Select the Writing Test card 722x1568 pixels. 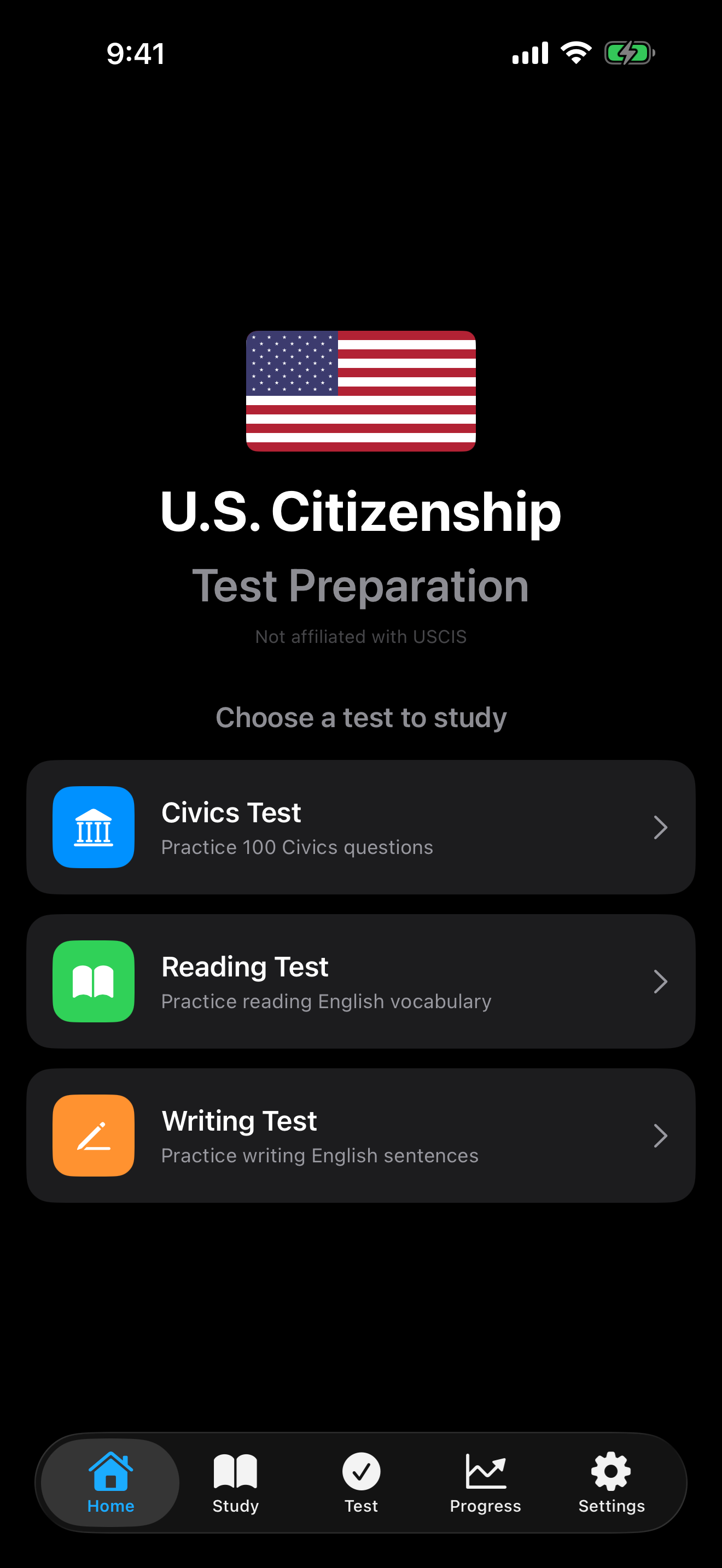tap(361, 1135)
